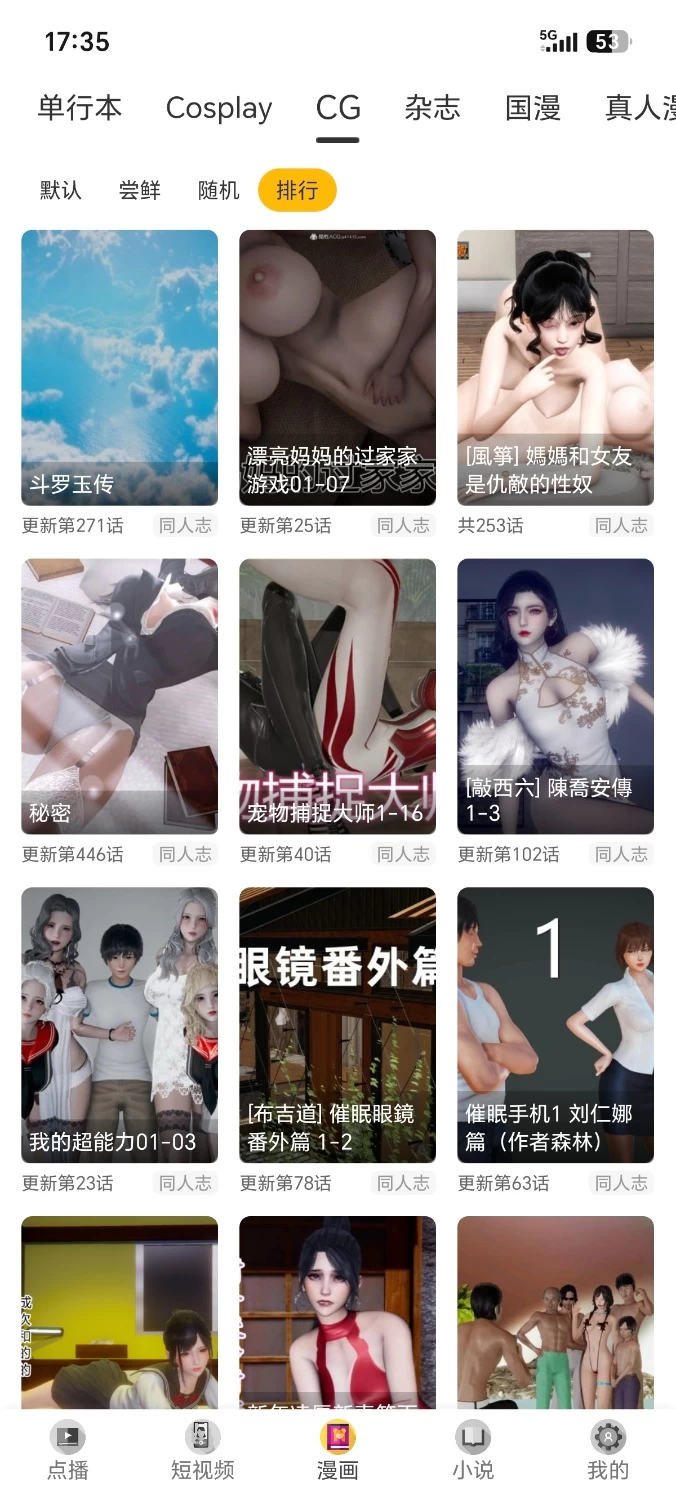Open the 催眠手机1 刘仁娜篇 card
This screenshot has height=1500, width=676.
pos(555,1025)
